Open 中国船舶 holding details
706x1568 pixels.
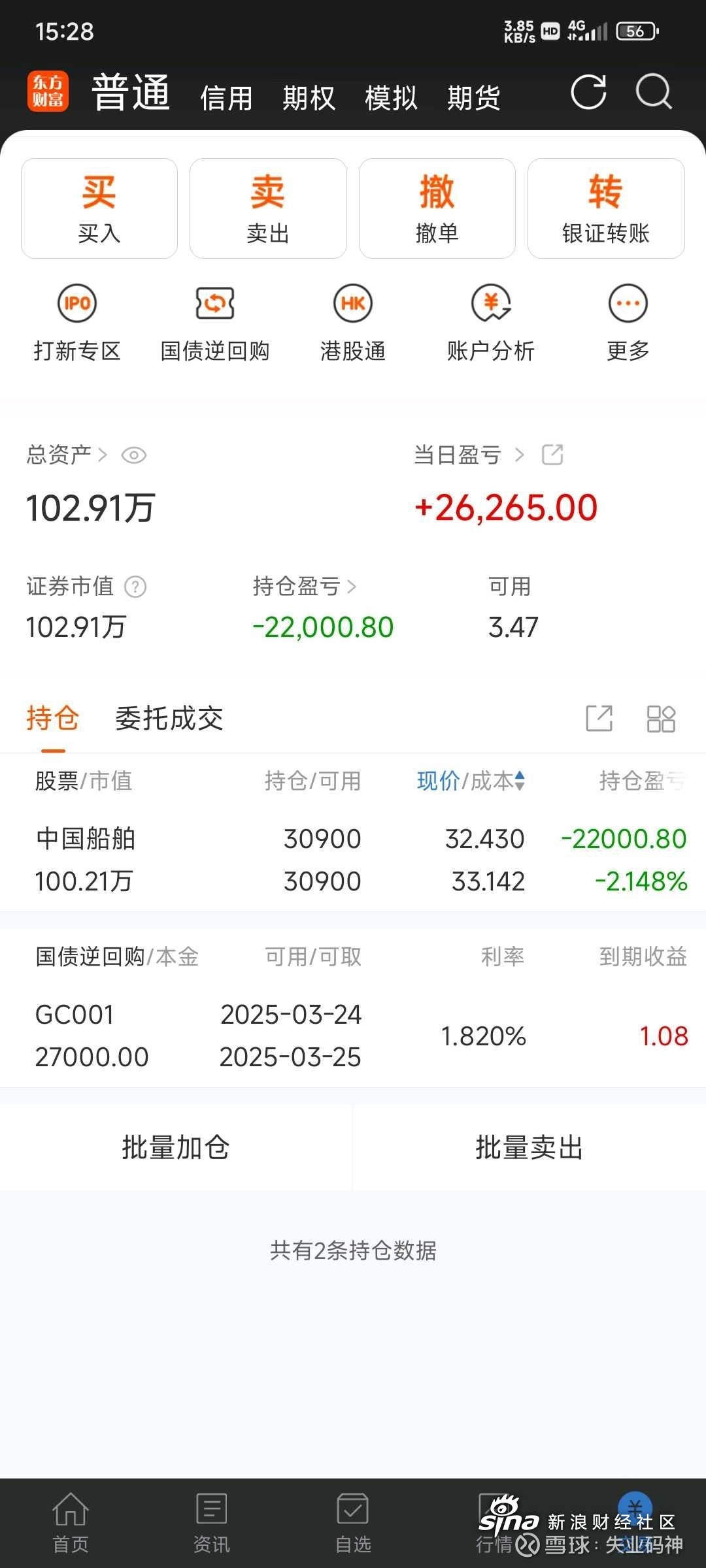point(353,860)
